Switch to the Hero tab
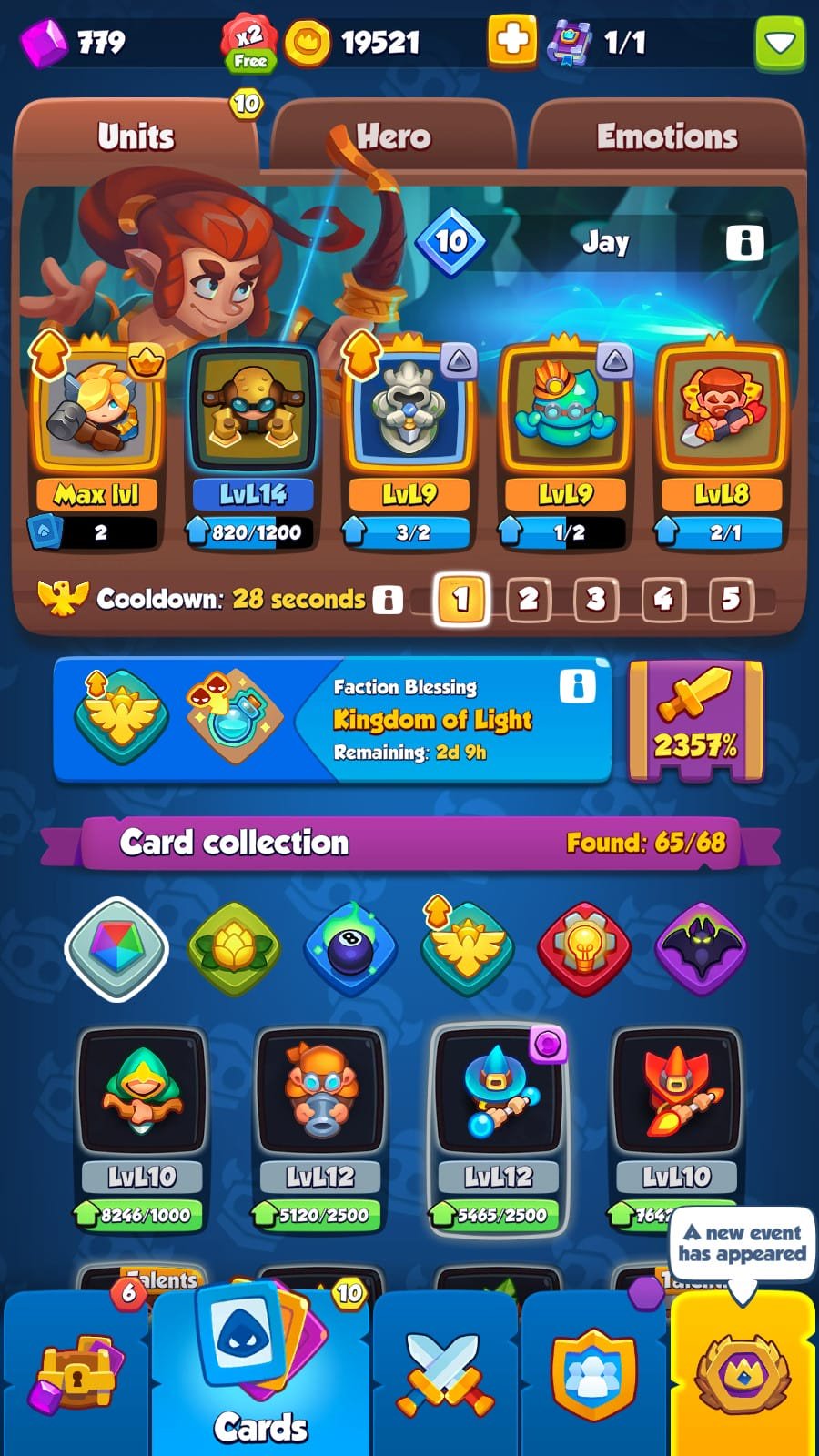This screenshot has width=819, height=1456. pos(393,136)
